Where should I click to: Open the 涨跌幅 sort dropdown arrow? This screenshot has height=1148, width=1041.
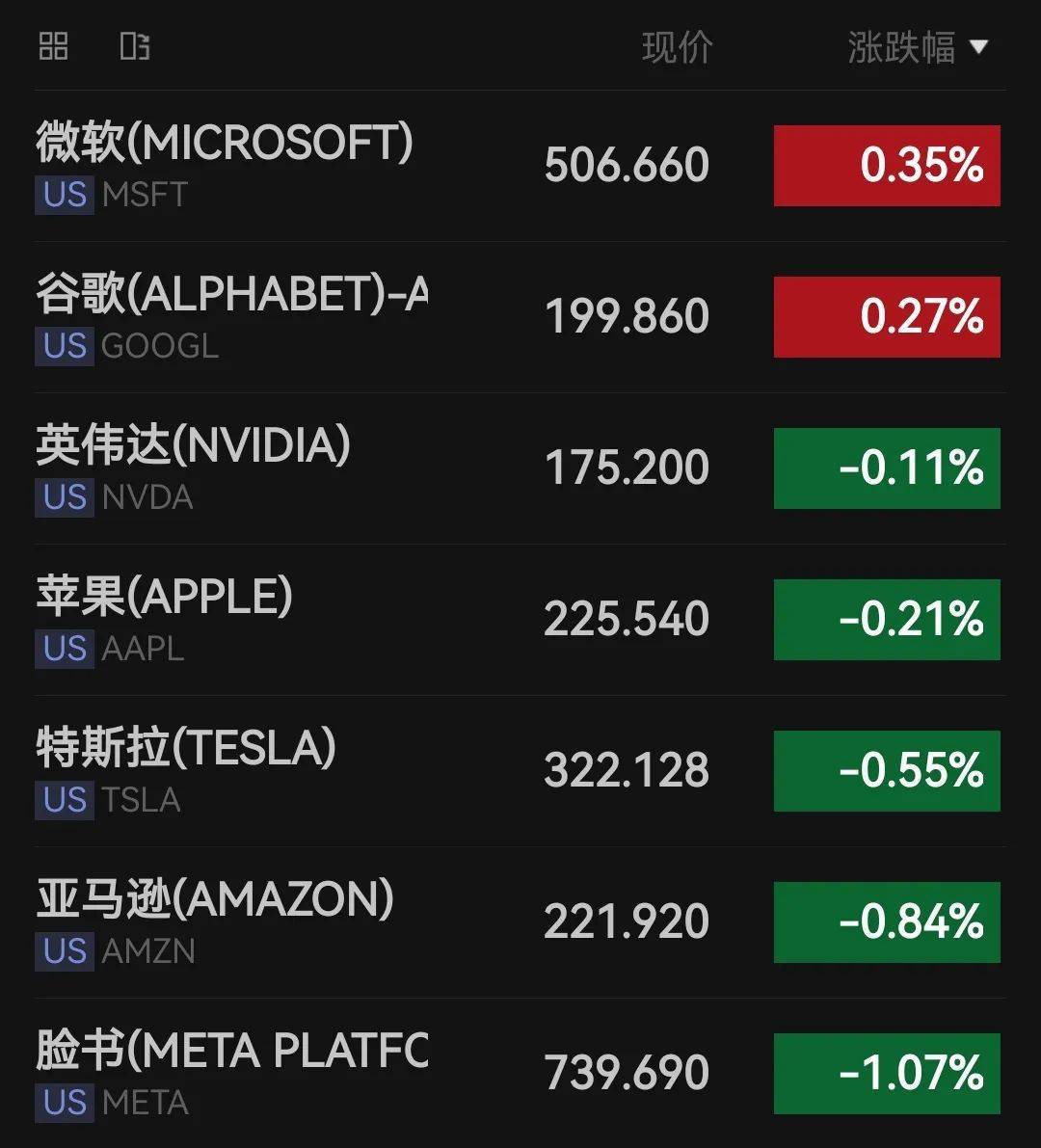980,45
